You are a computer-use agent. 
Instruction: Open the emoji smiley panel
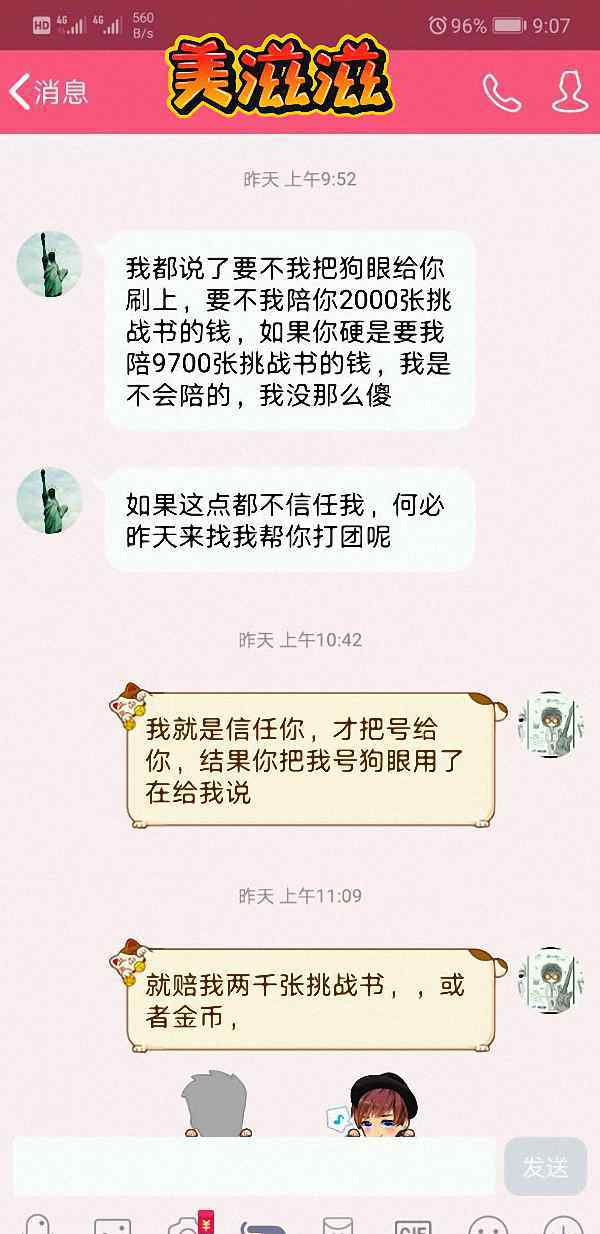click(488, 1225)
